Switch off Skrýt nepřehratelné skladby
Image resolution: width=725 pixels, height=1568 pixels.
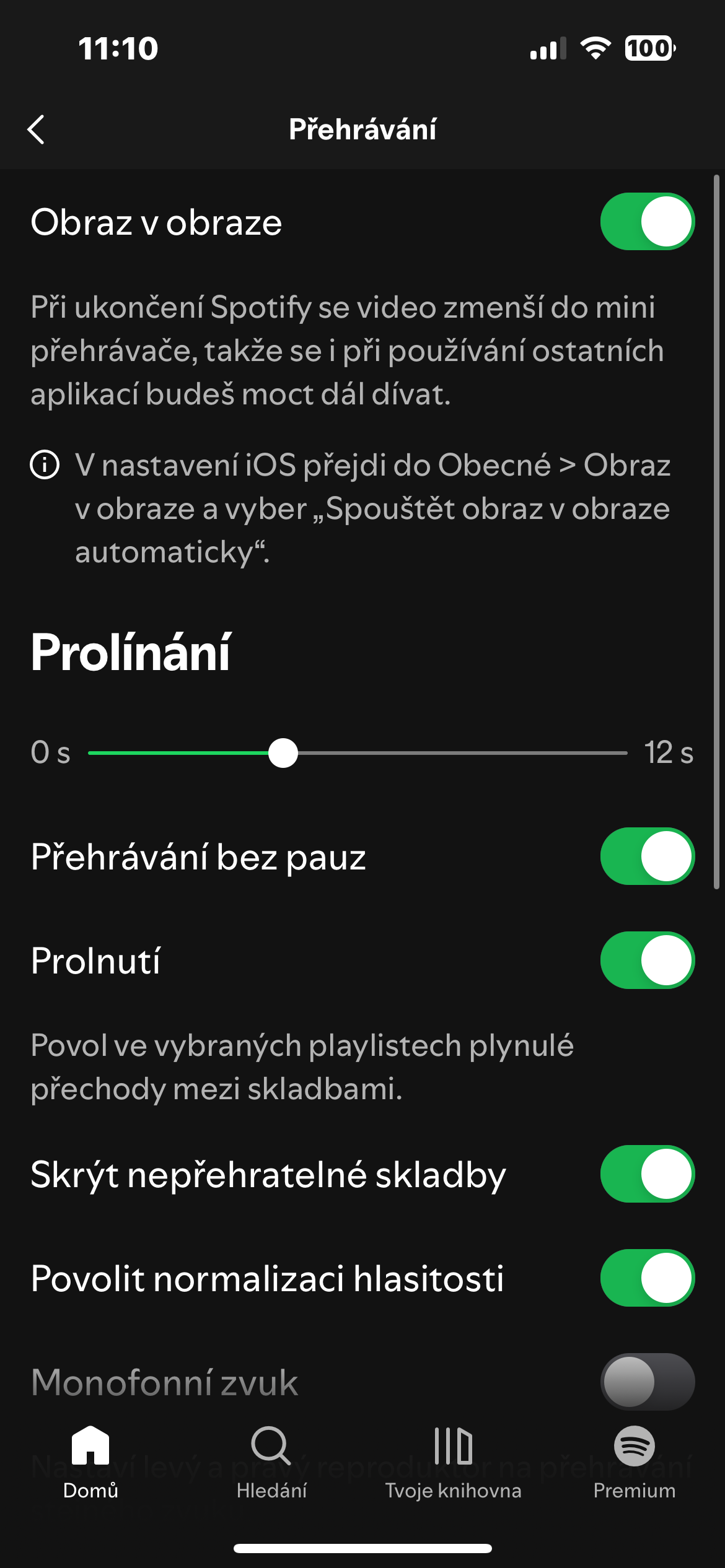click(x=647, y=1174)
